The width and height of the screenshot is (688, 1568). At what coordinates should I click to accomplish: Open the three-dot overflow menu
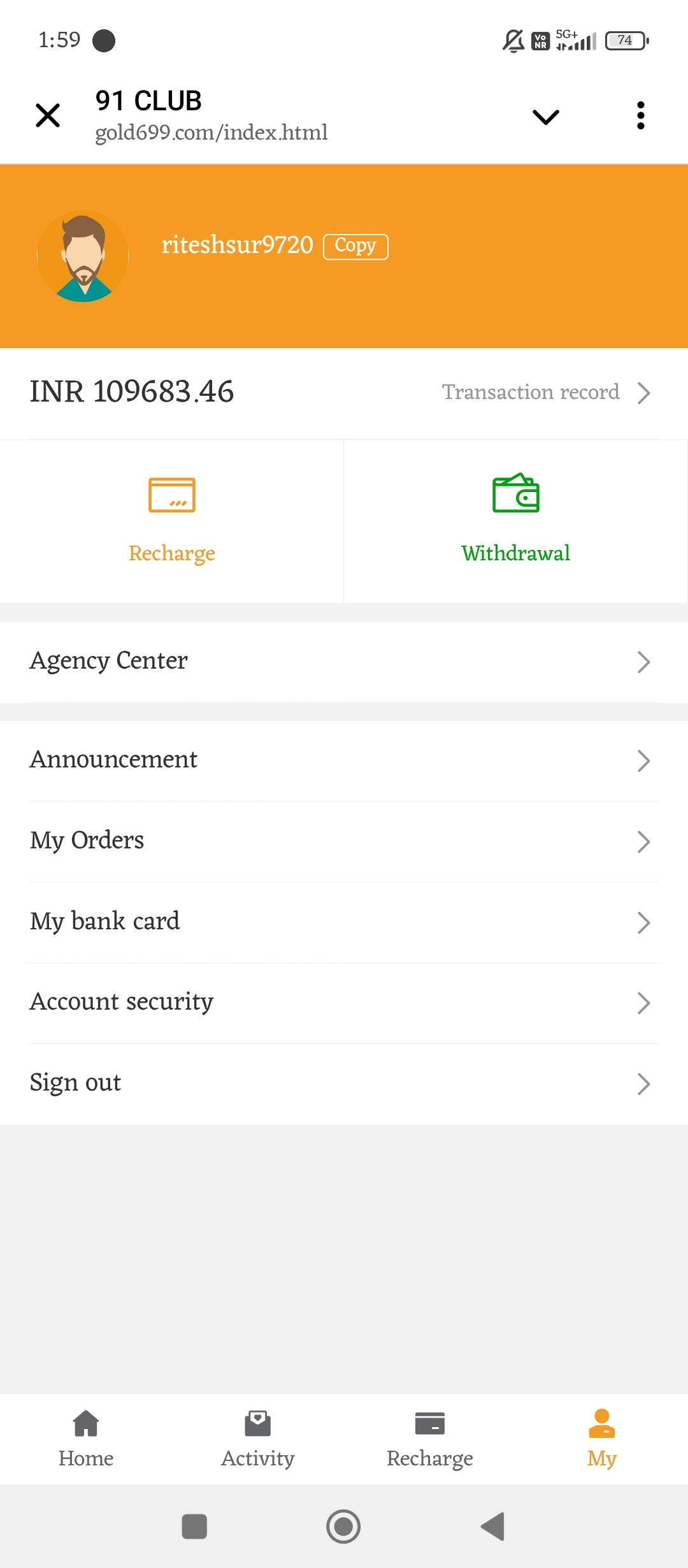click(x=640, y=116)
